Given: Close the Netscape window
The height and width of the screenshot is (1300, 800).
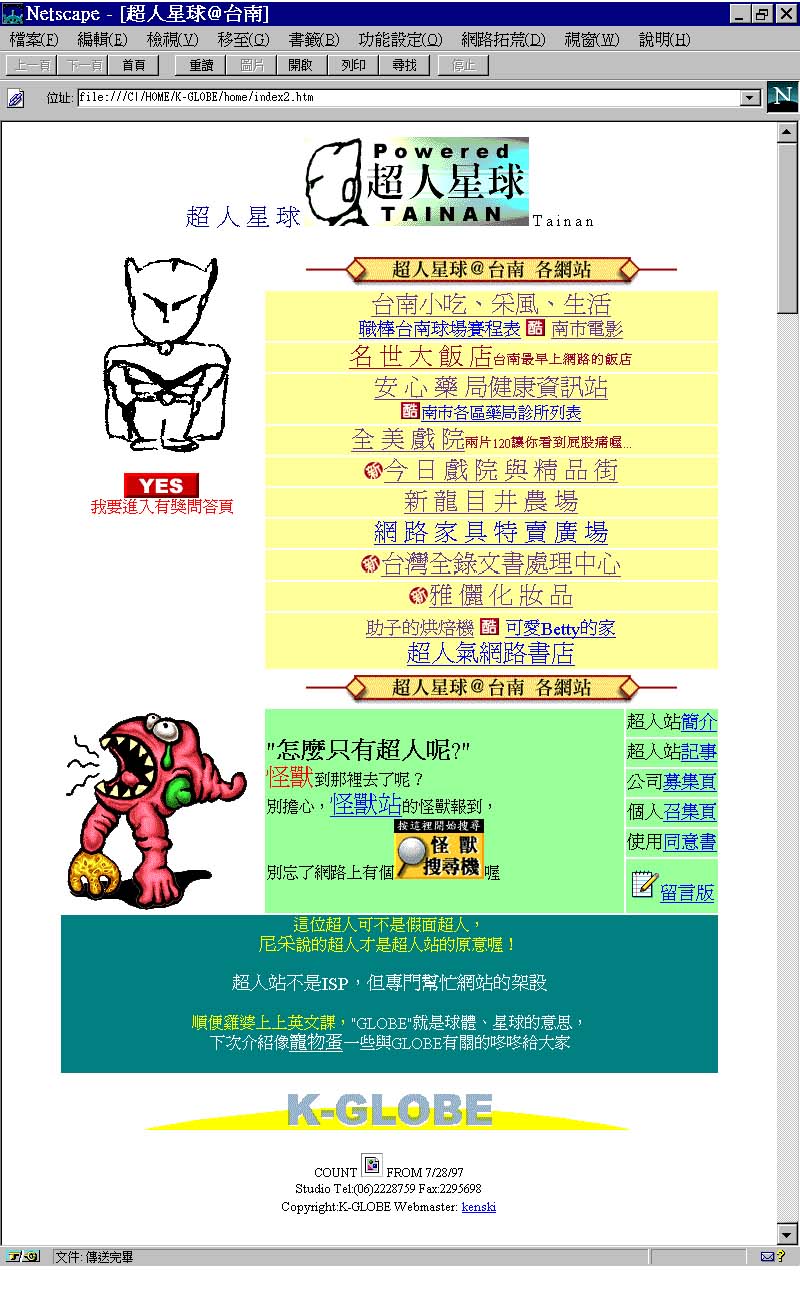Looking at the screenshot, I should (x=785, y=14).
